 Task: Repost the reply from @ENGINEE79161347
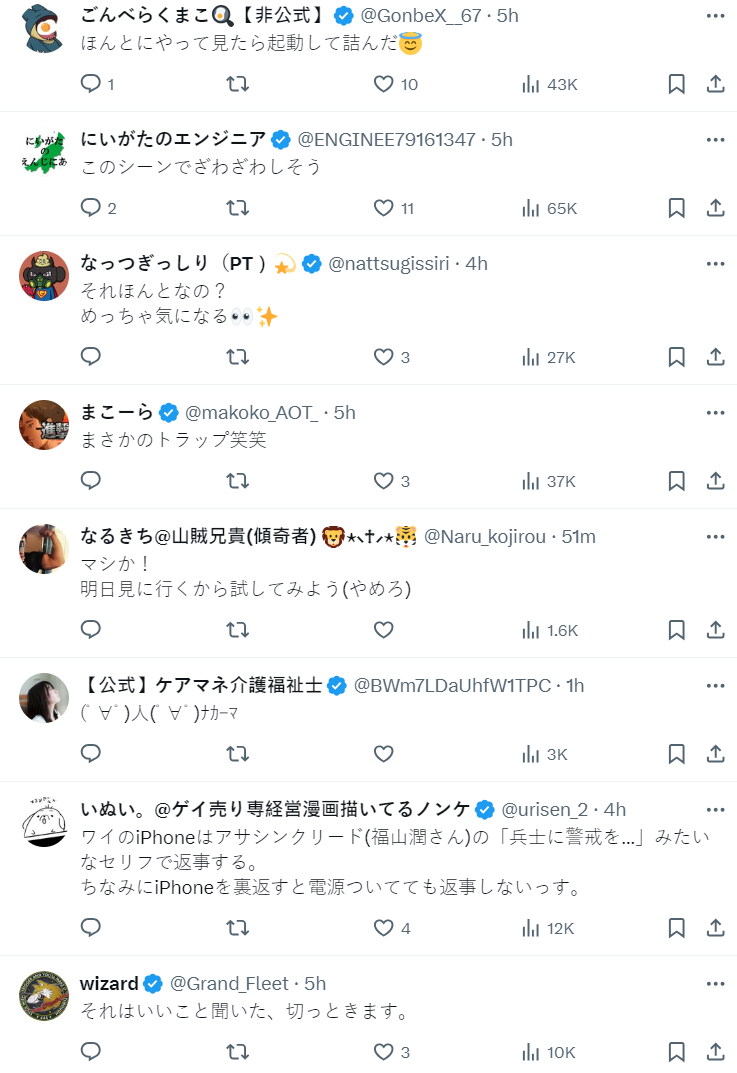237,208
